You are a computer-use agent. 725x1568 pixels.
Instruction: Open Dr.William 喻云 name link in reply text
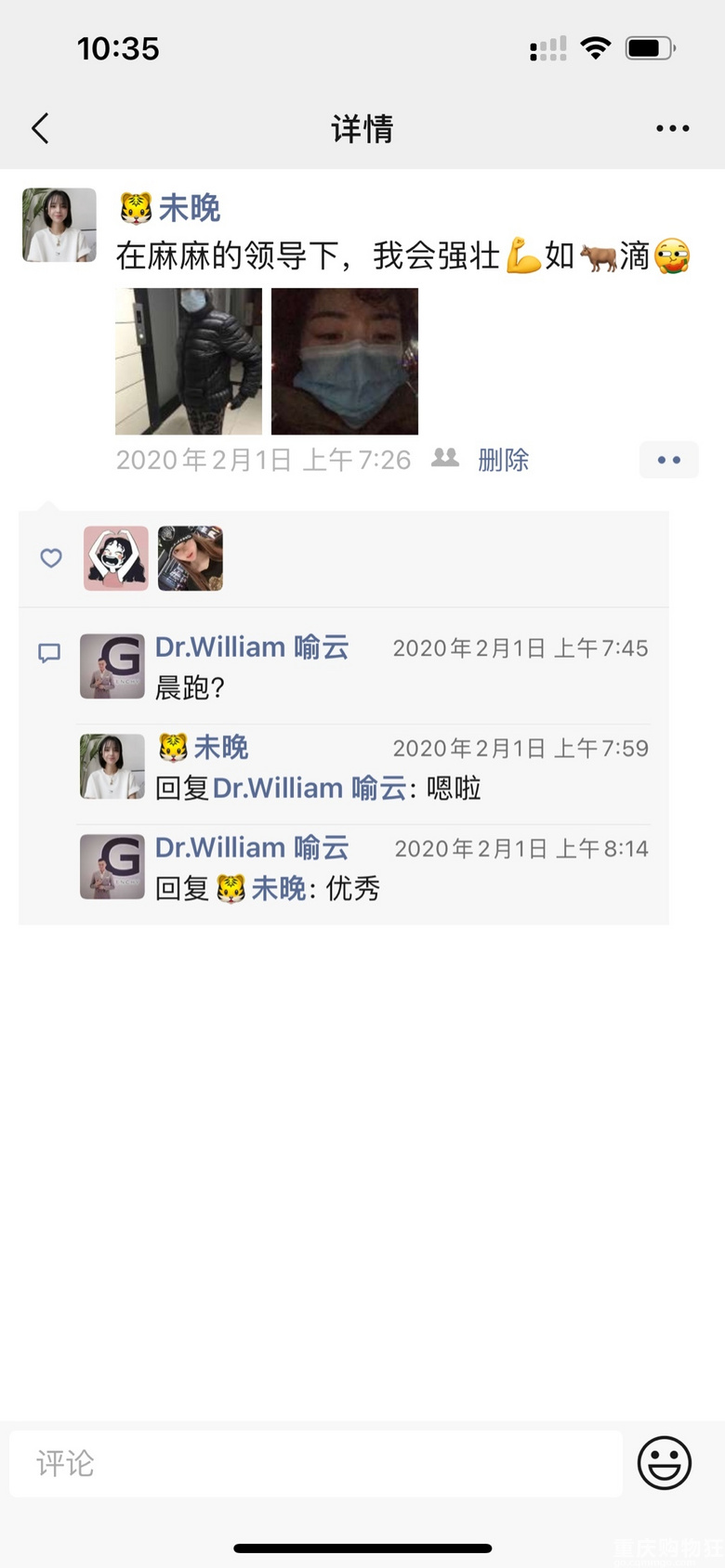pos(310,789)
